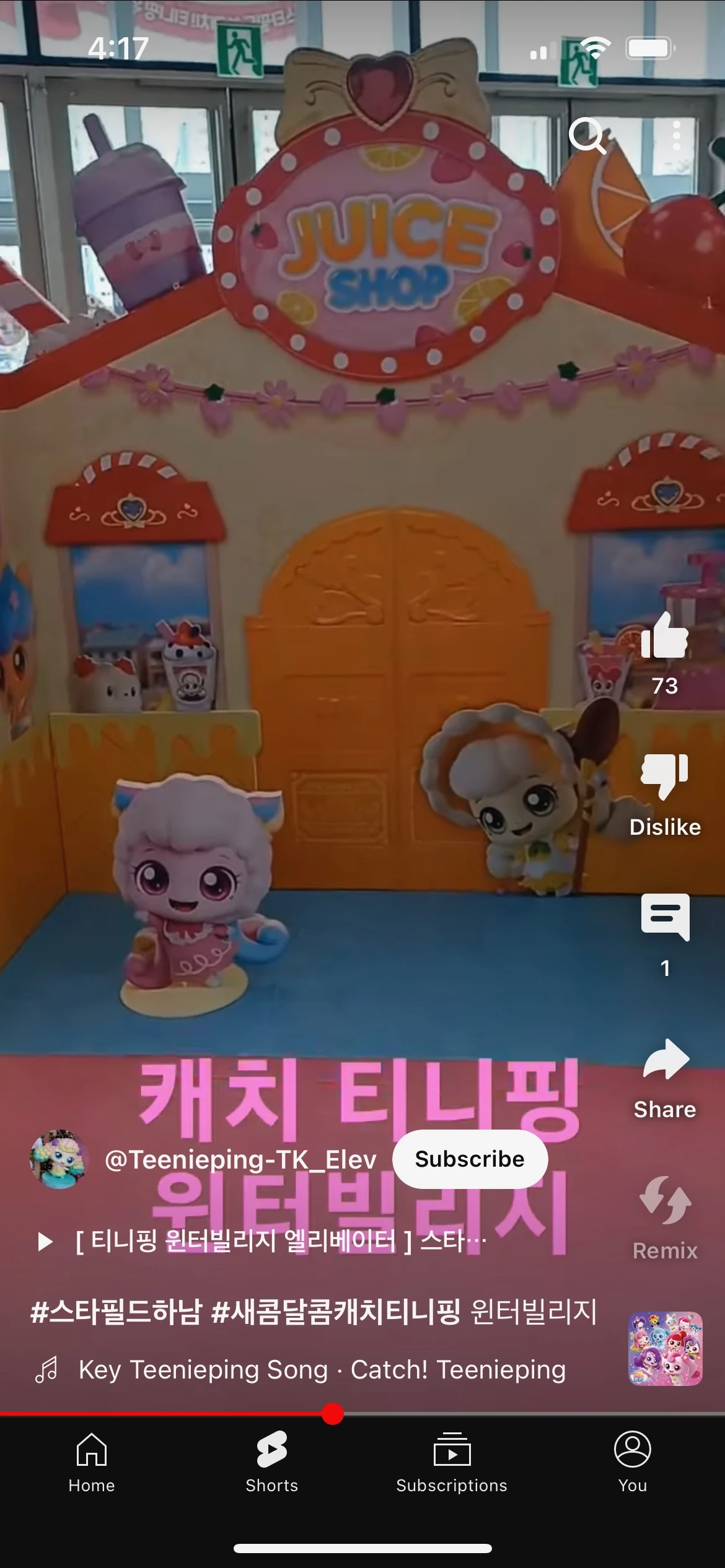Open hashtag #새콤달콤캐치티니핑
The height and width of the screenshot is (1568, 725).
click(335, 1312)
